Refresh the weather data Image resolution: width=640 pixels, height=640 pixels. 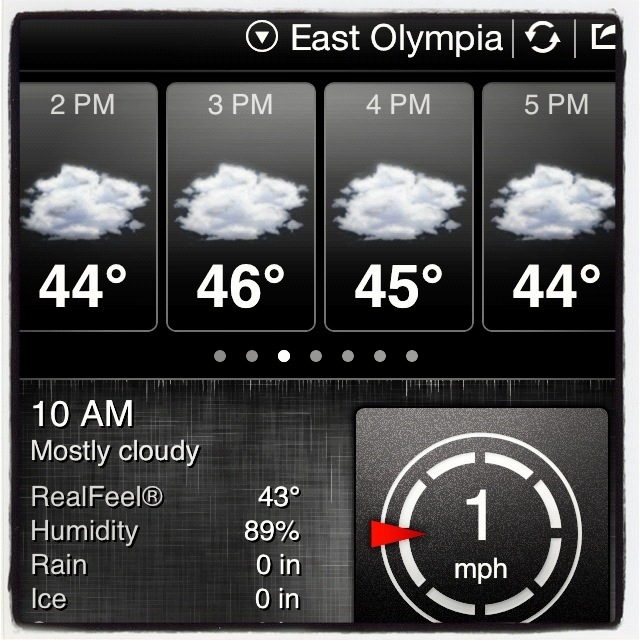pyautogui.click(x=543, y=39)
